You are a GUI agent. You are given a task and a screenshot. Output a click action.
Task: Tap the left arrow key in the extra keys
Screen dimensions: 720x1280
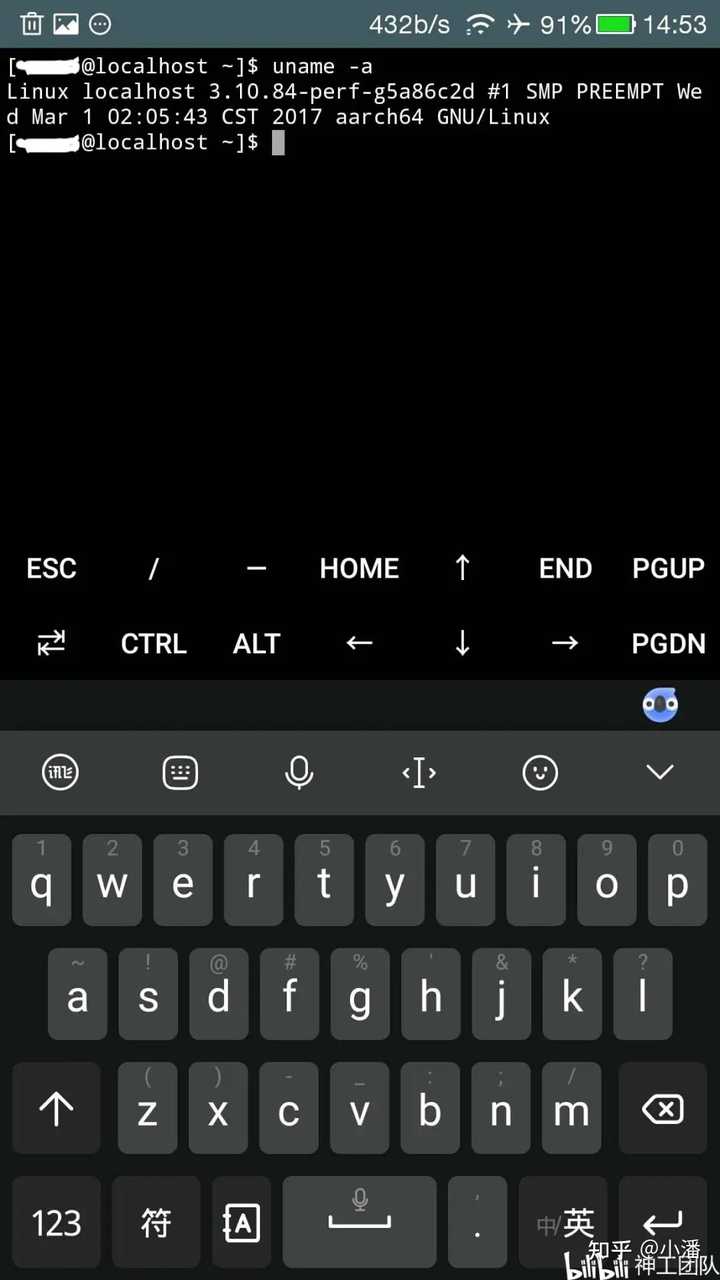click(x=359, y=644)
